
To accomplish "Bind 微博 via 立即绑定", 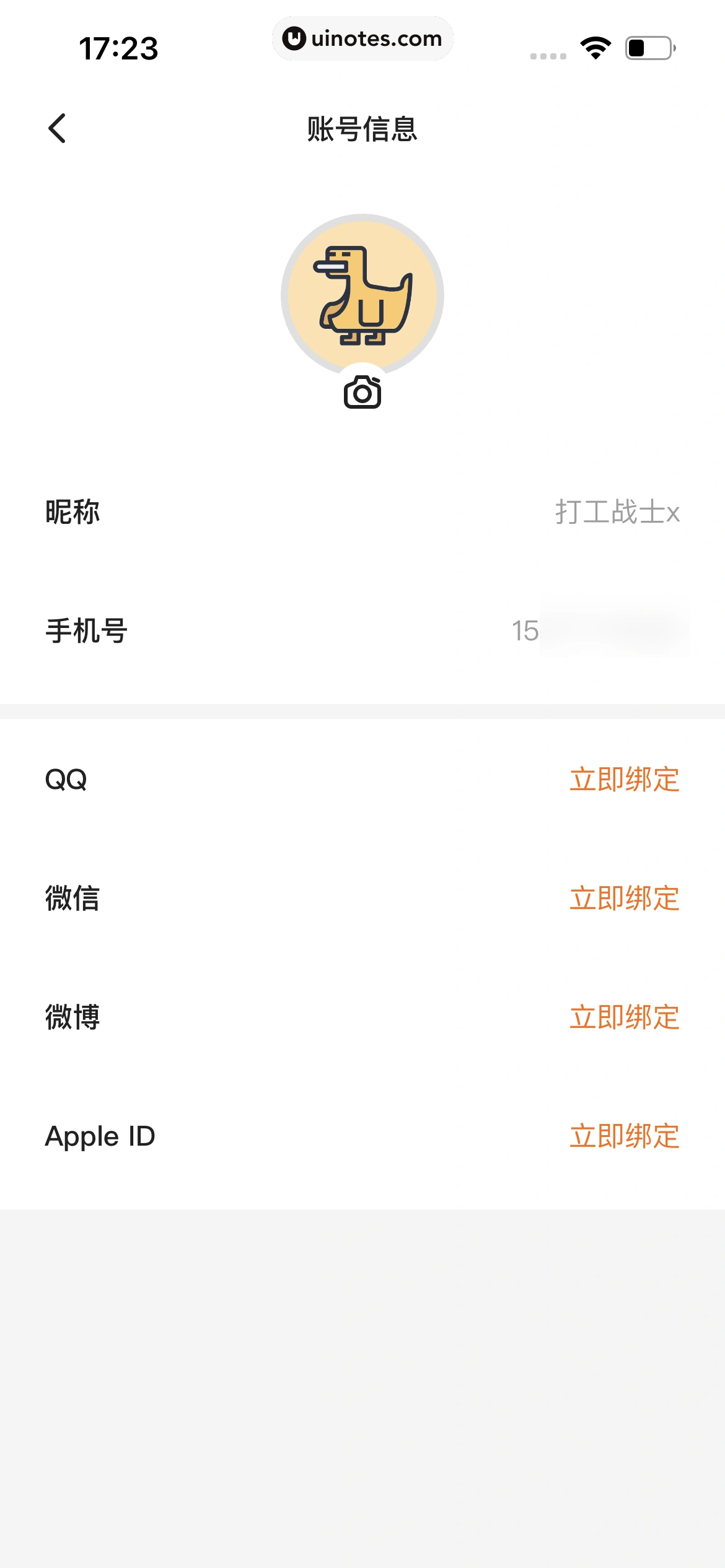I will 624,1016.
